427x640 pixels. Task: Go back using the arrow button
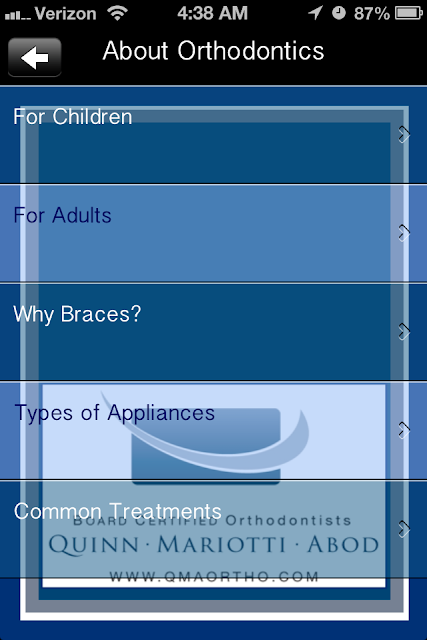35,57
